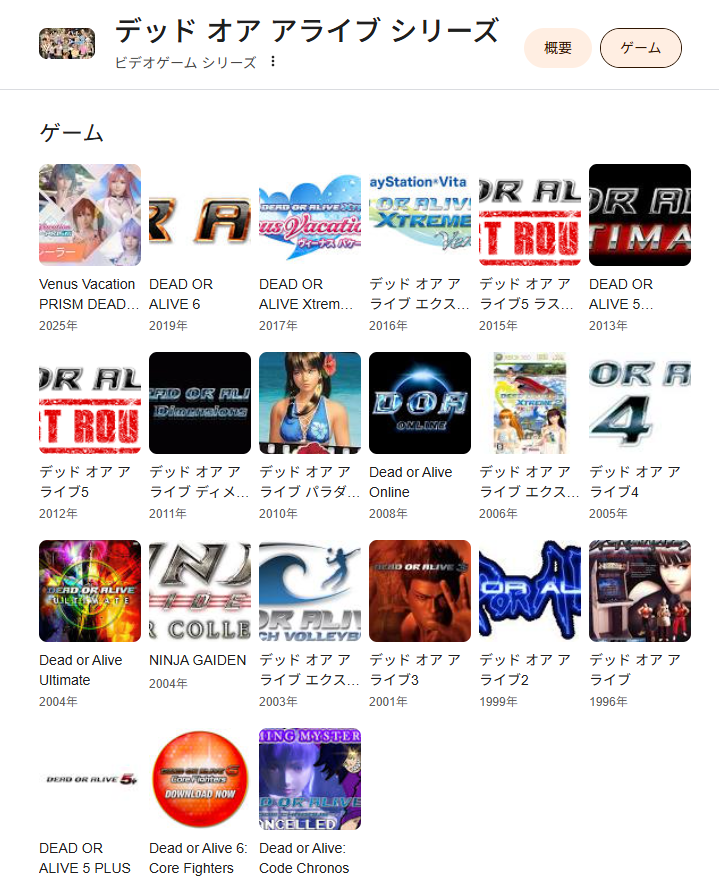Select the ゲーム tab
Image resolution: width=719 pixels, height=883 pixels.
[x=640, y=48]
